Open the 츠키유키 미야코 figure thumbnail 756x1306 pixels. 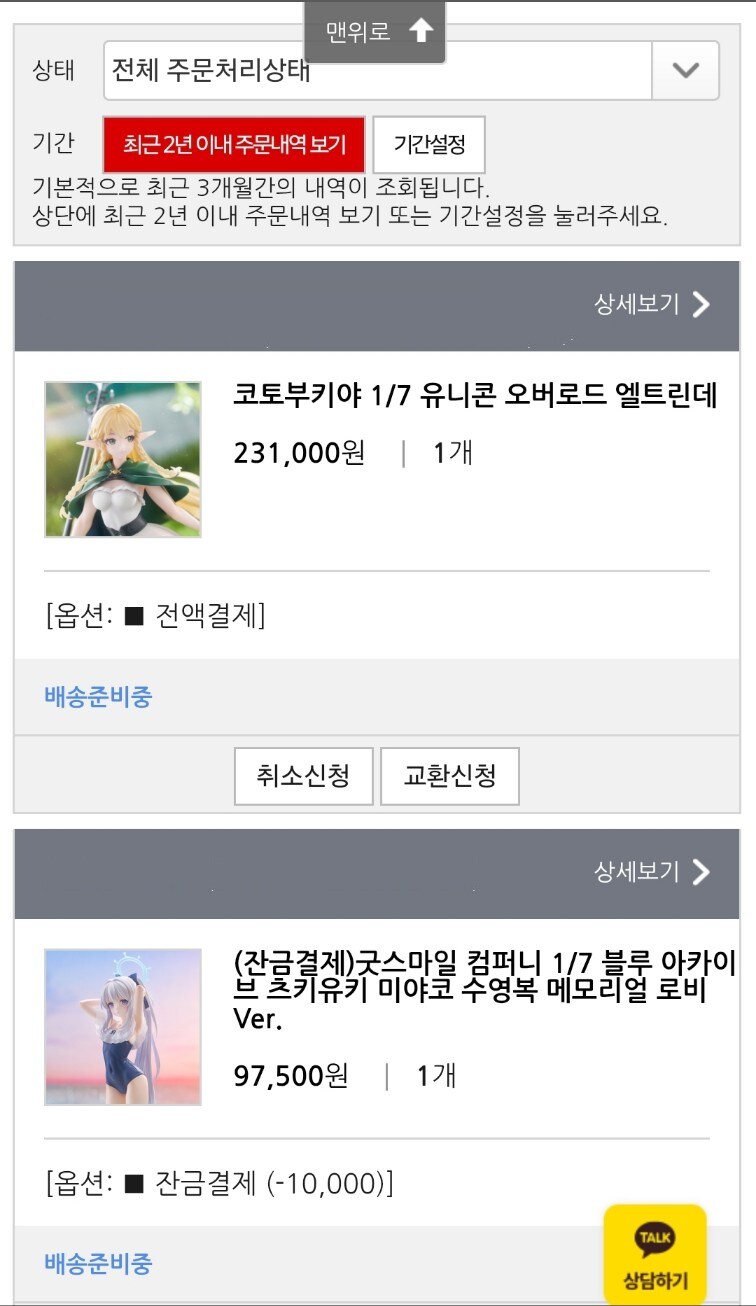pyautogui.click(x=123, y=1027)
